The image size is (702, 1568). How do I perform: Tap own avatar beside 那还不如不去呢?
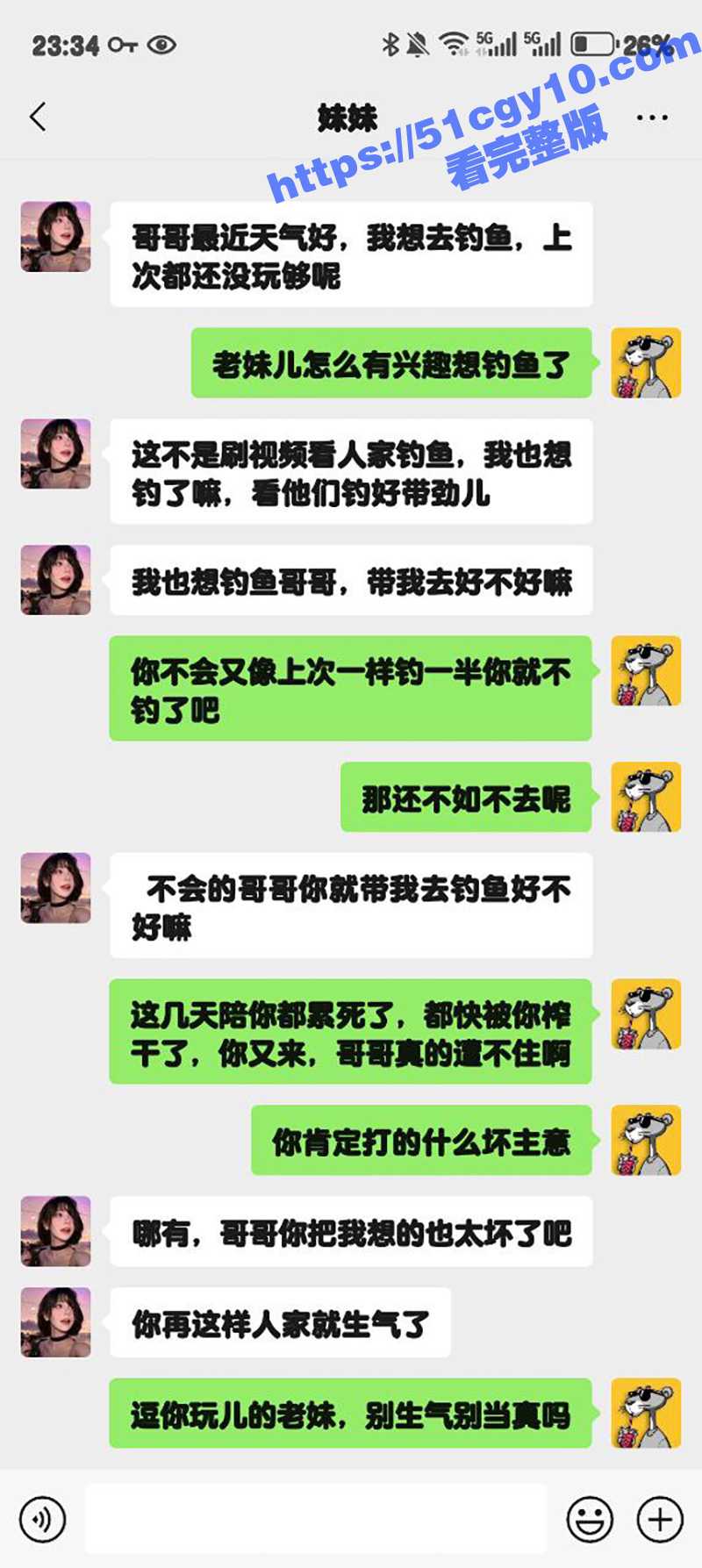(646, 797)
